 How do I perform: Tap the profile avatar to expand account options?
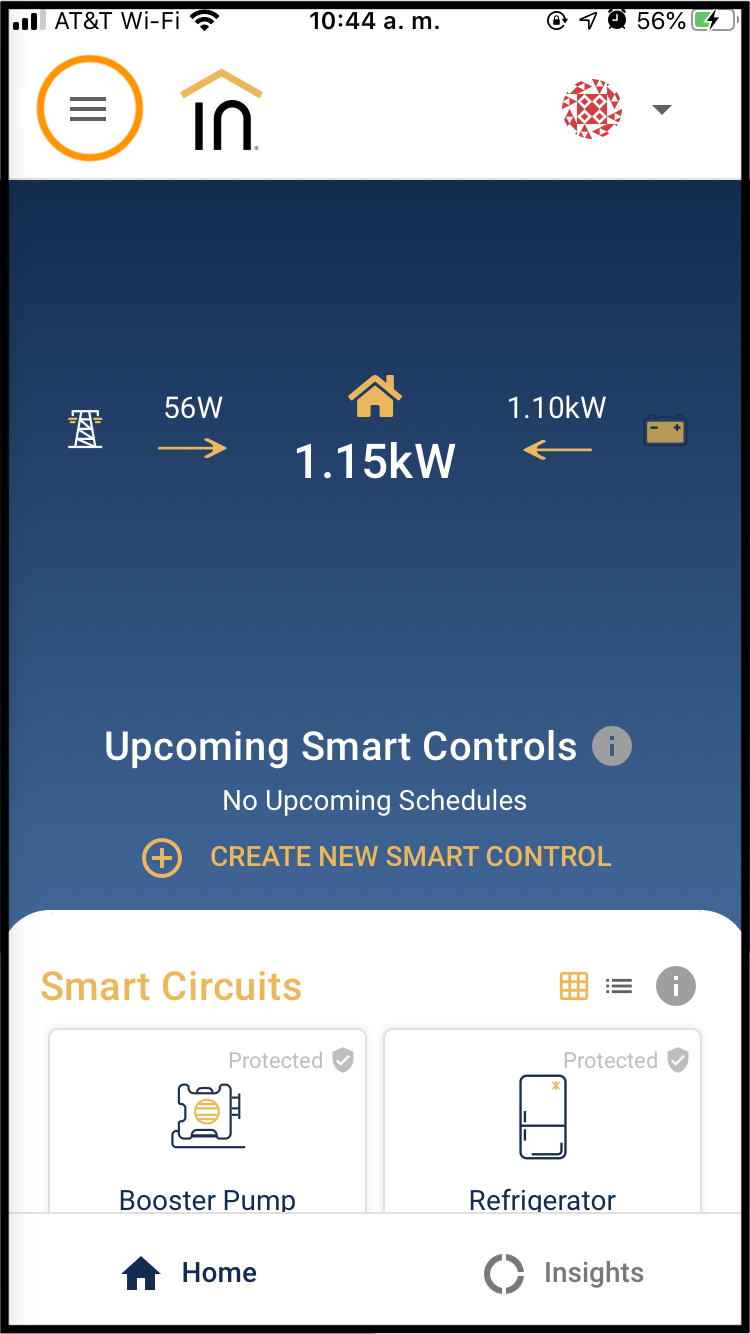(x=591, y=108)
